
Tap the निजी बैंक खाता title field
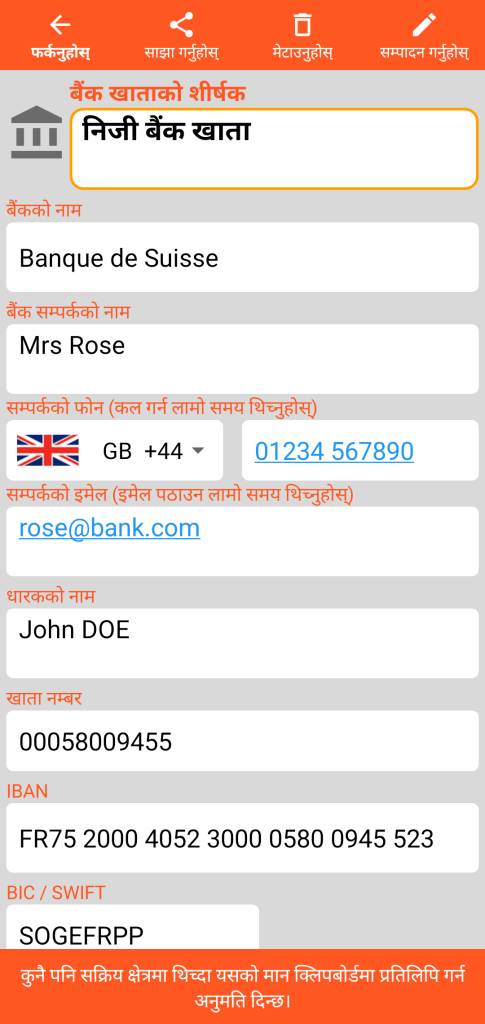[274, 149]
